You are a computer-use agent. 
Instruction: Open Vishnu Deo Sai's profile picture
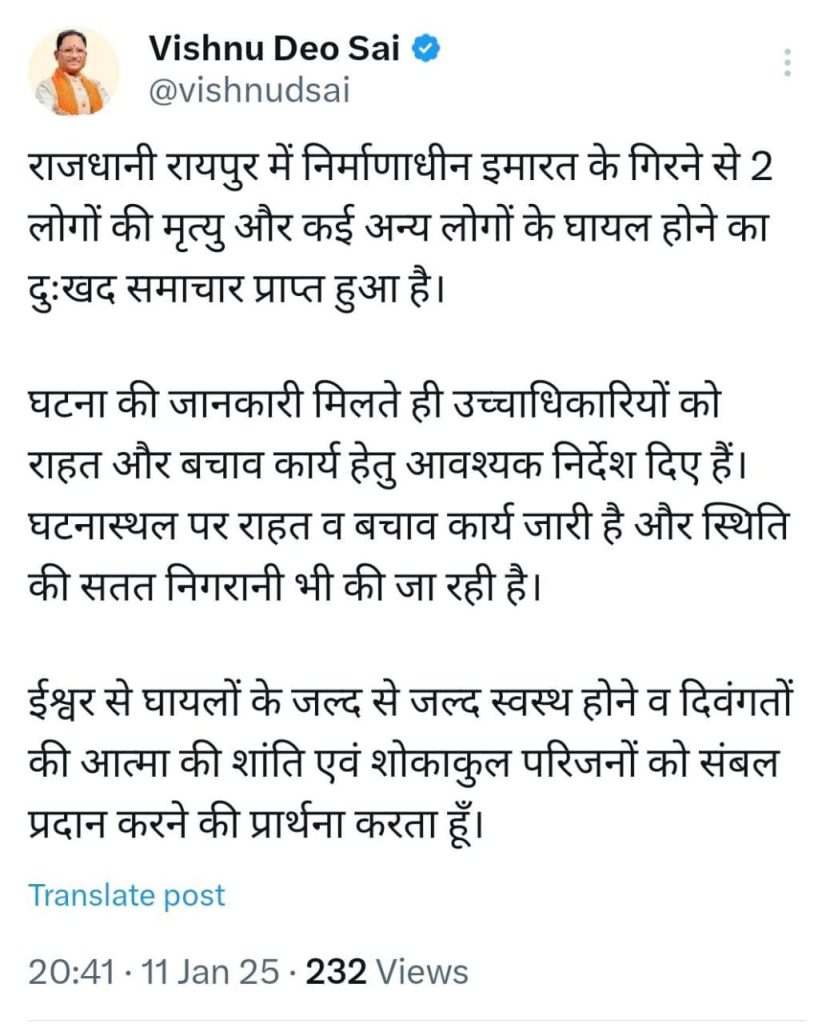click(x=72, y=72)
